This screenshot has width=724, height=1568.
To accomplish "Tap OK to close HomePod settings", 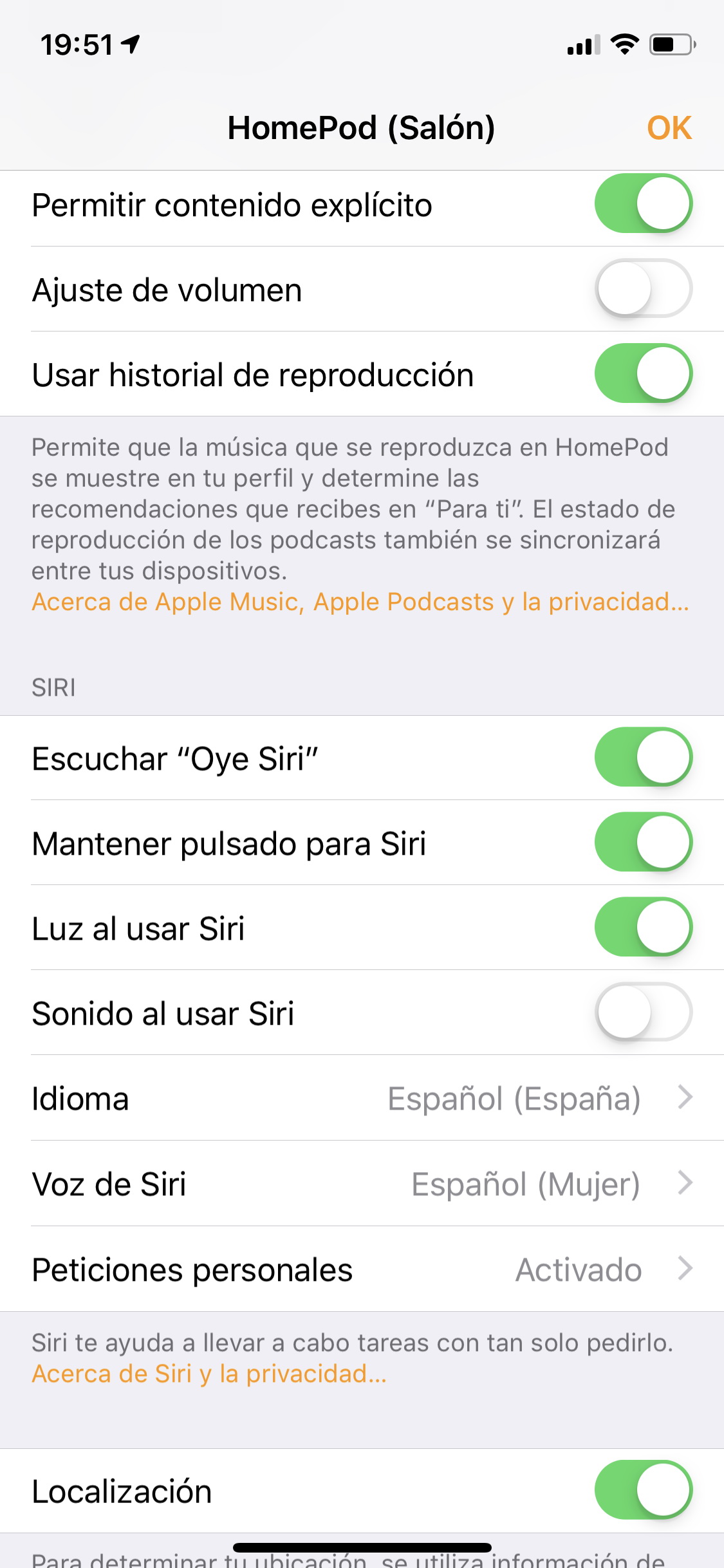I will click(x=669, y=127).
